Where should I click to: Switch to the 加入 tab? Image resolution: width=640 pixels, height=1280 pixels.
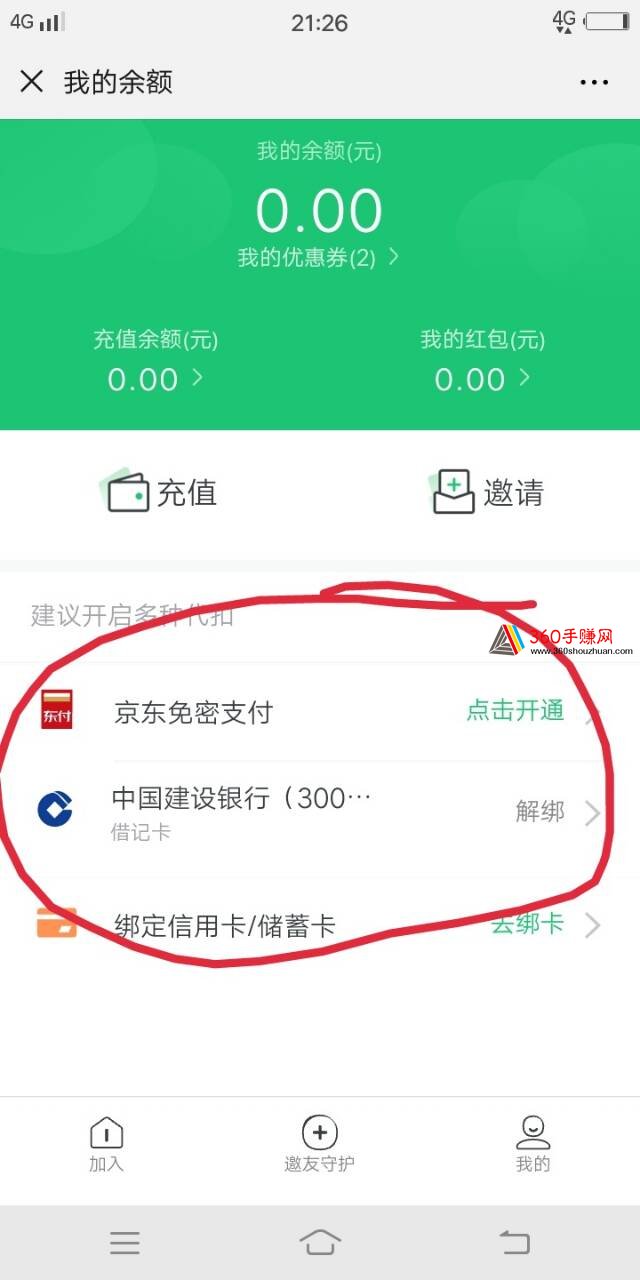tap(106, 1145)
